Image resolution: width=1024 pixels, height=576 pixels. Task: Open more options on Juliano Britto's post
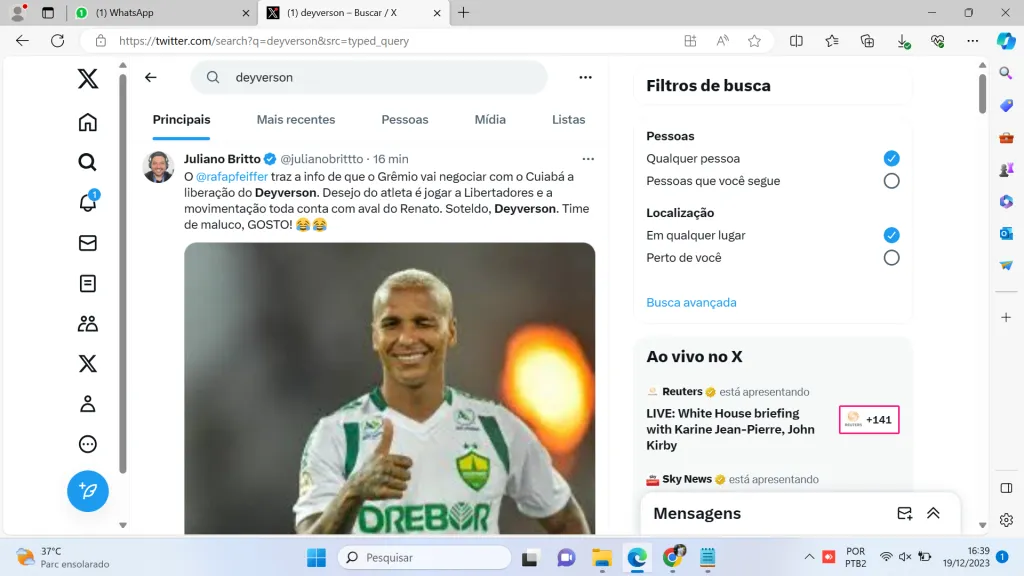(588, 159)
